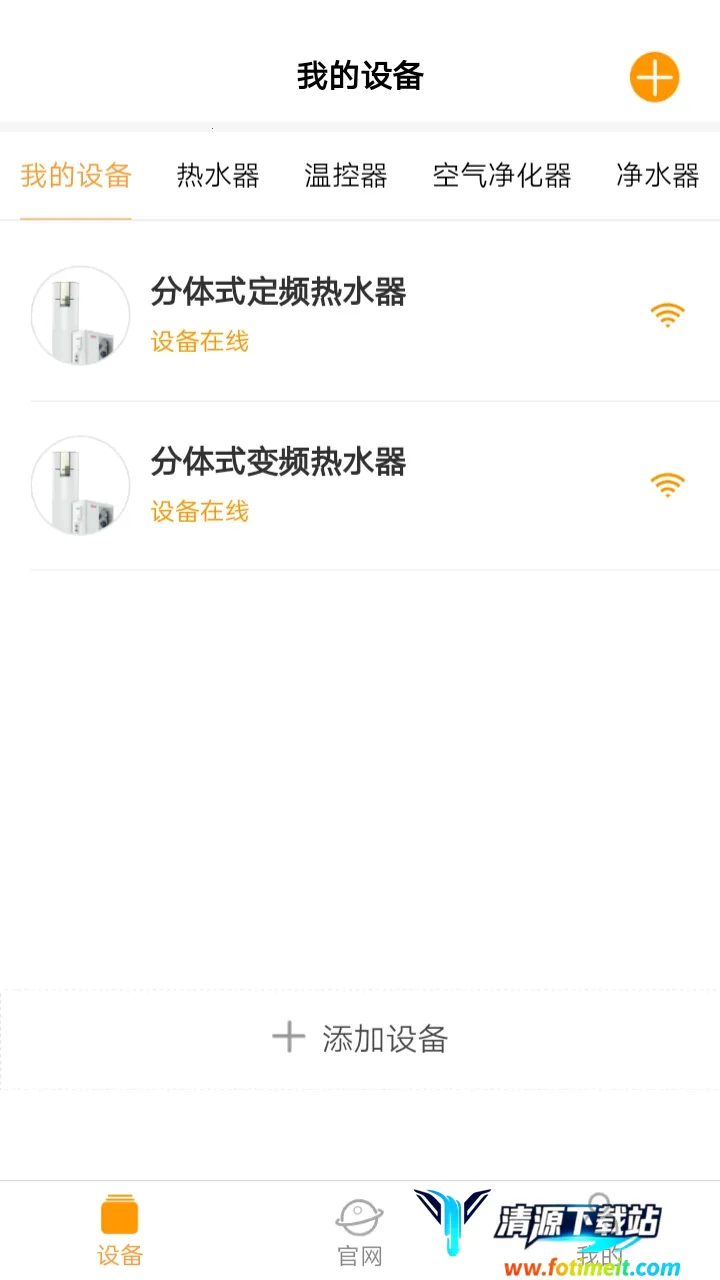Screen dimensions: 720x1280
Task: Show the 空气净化器 category
Action: coord(502,176)
